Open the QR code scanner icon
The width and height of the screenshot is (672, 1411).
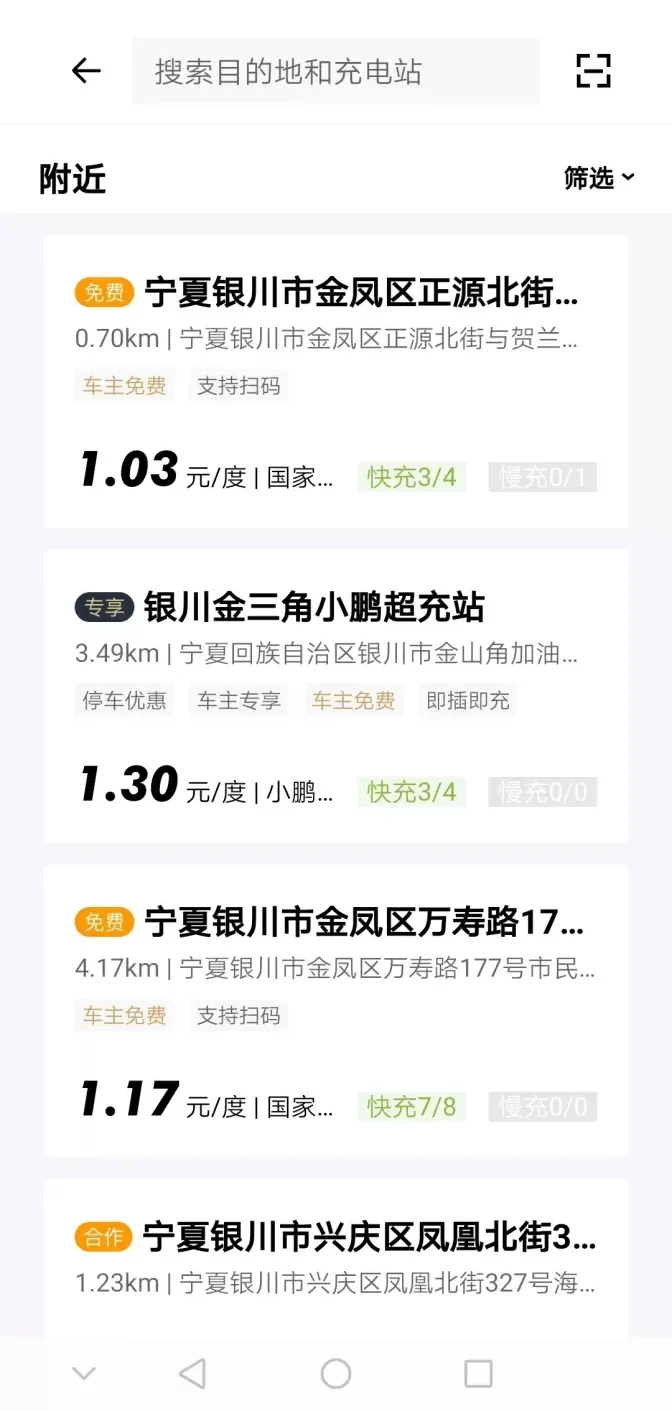pos(593,71)
